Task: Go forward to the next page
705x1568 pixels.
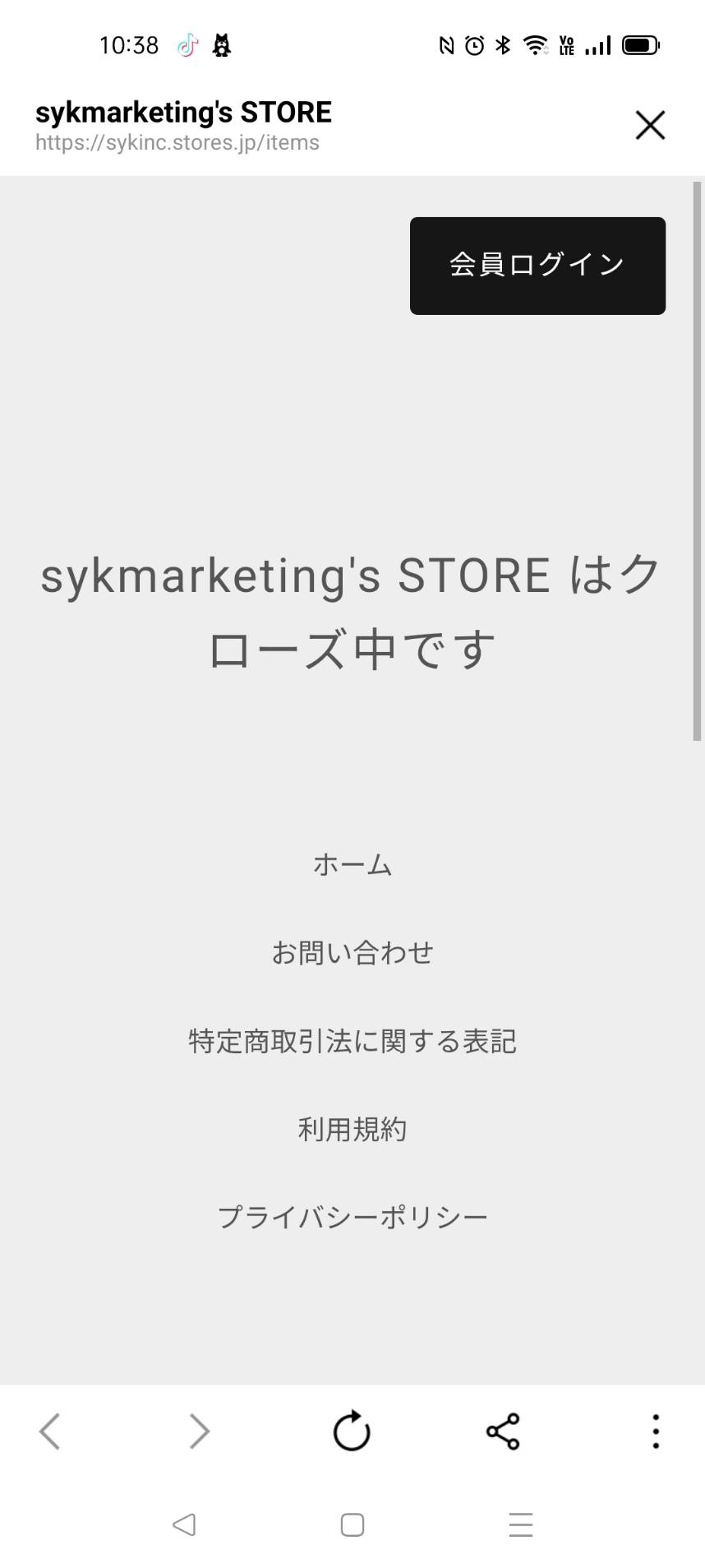Action: pyautogui.click(x=200, y=1432)
